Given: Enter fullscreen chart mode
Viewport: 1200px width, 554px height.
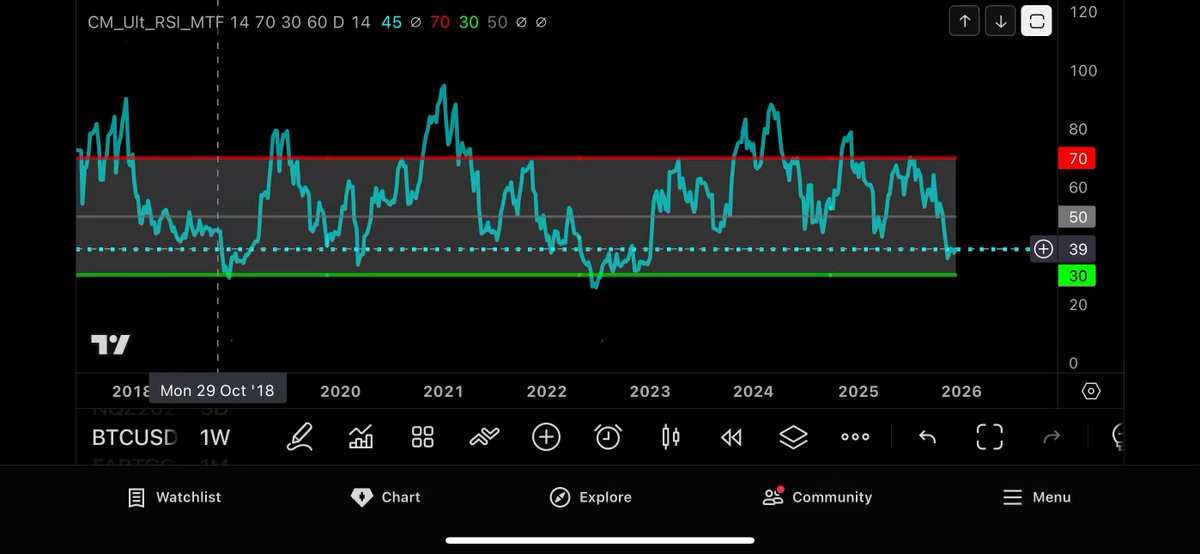Looking at the screenshot, I should 989,437.
